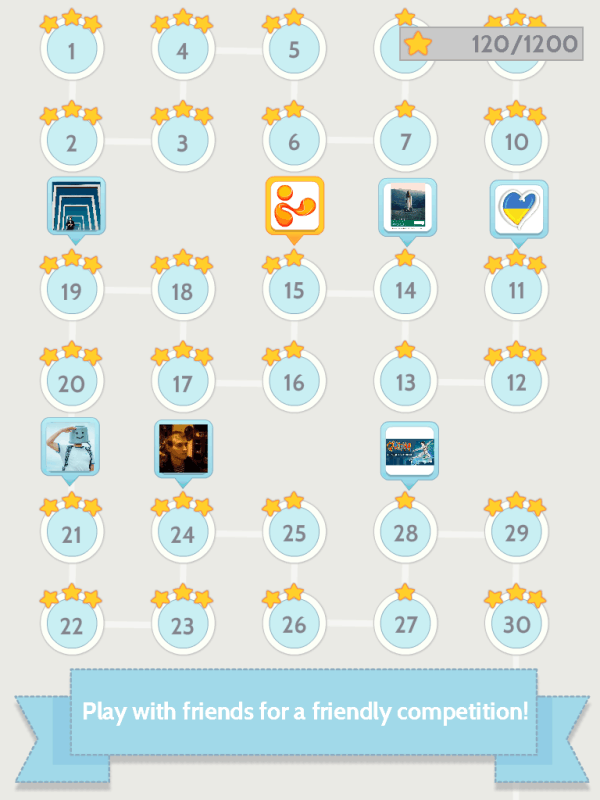Select level 24
600x800 pixels.
click(182, 534)
